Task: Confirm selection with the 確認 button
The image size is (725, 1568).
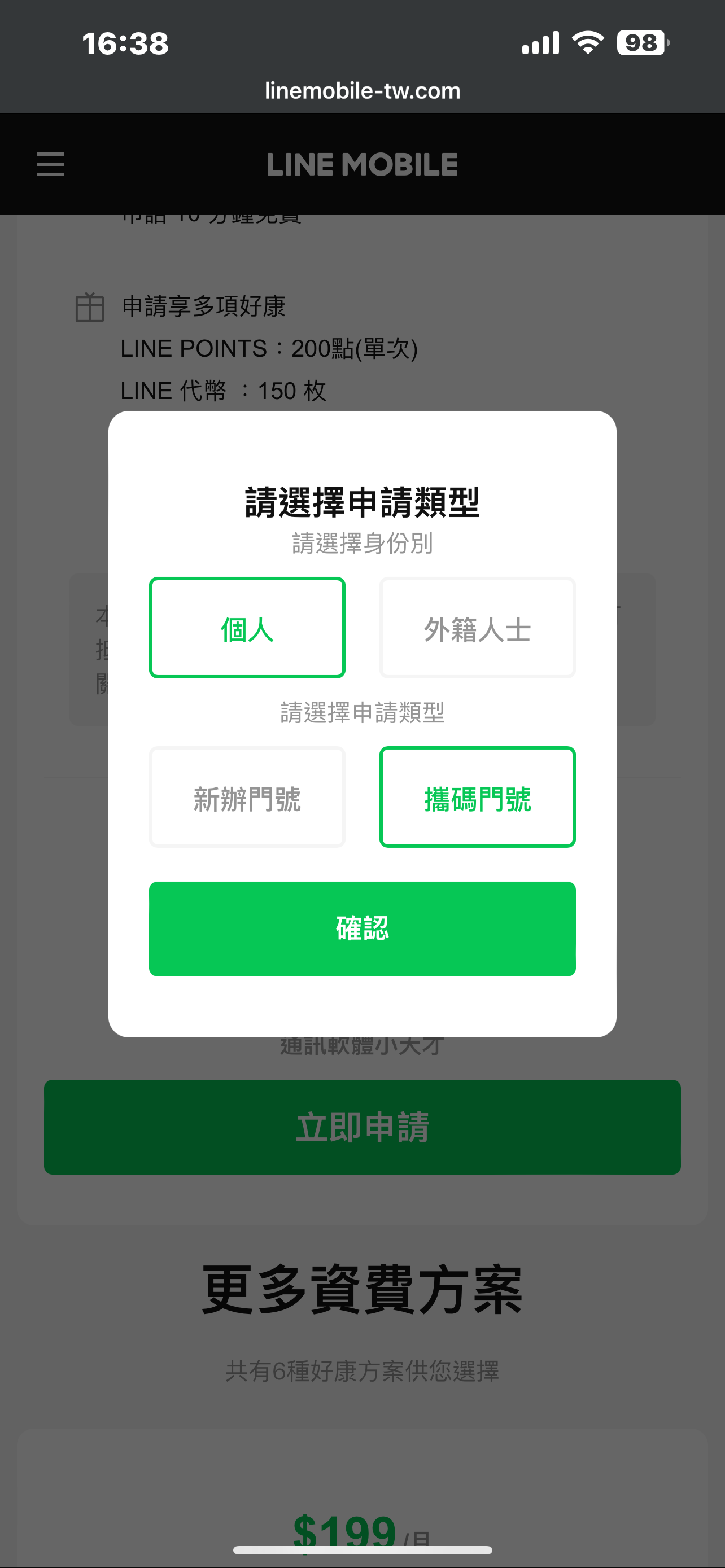Action: [362, 928]
